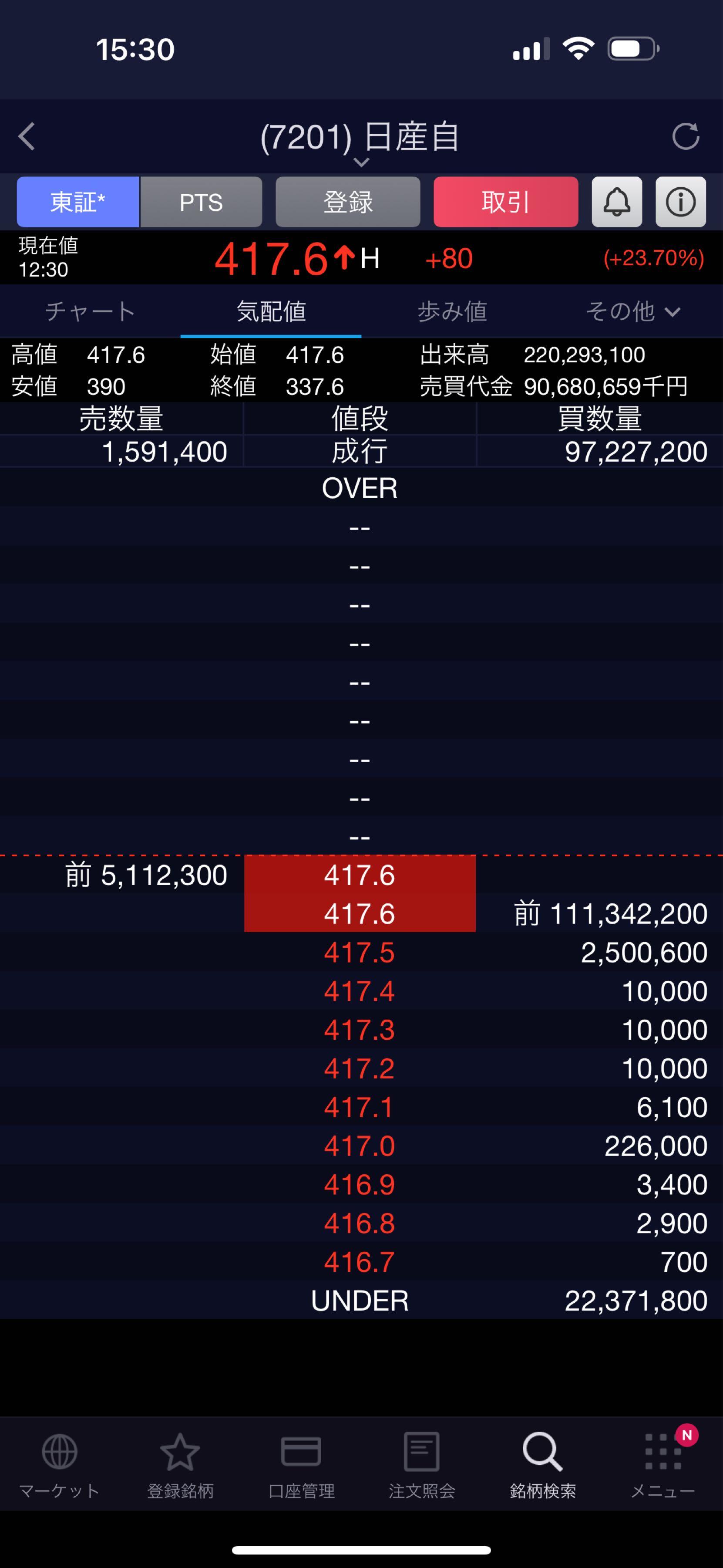Image resolution: width=723 pixels, height=1568 pixels.
Task: Refresh the stock quote data
Action: point(685,136)
